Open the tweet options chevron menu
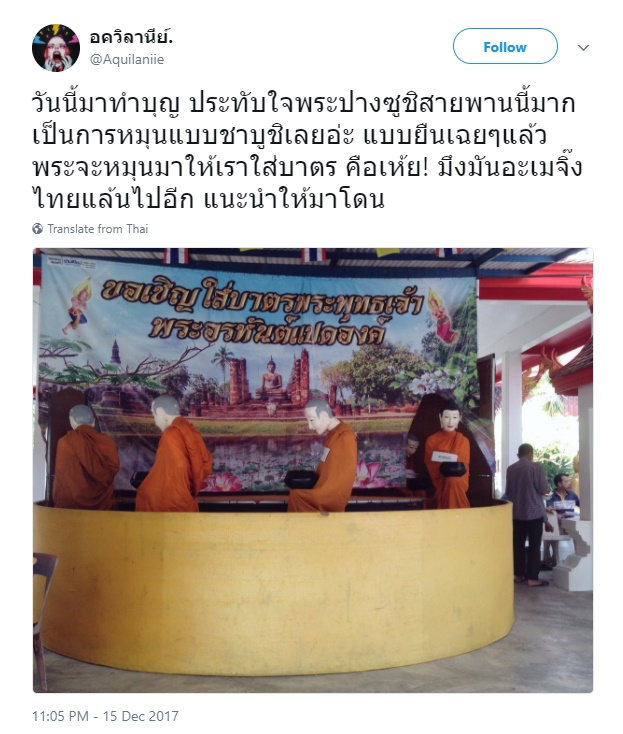This screenshot has width=623, height=734. (584, 48)
